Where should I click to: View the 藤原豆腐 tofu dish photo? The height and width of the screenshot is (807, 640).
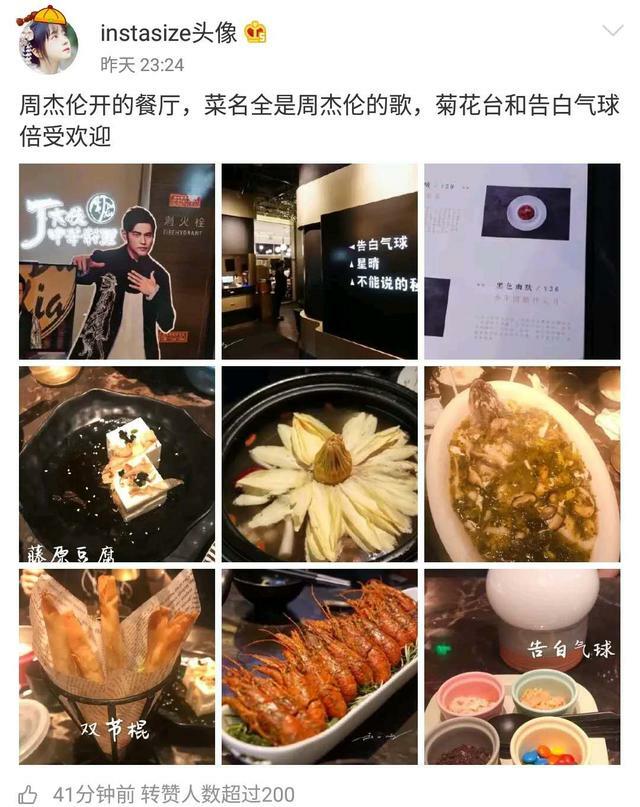117,464
